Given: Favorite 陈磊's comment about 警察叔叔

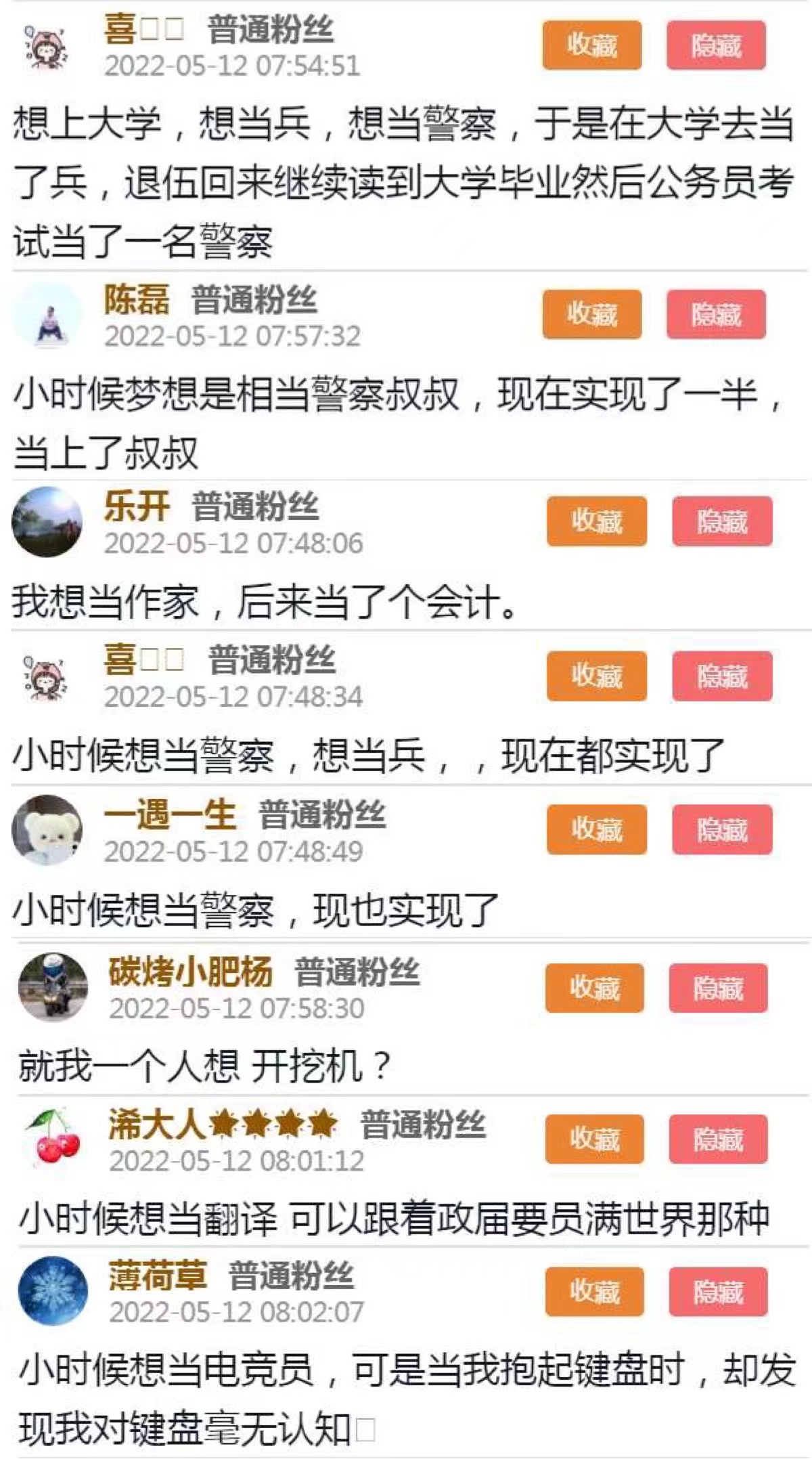Looking at the screenshot, I should click(591, 314).
